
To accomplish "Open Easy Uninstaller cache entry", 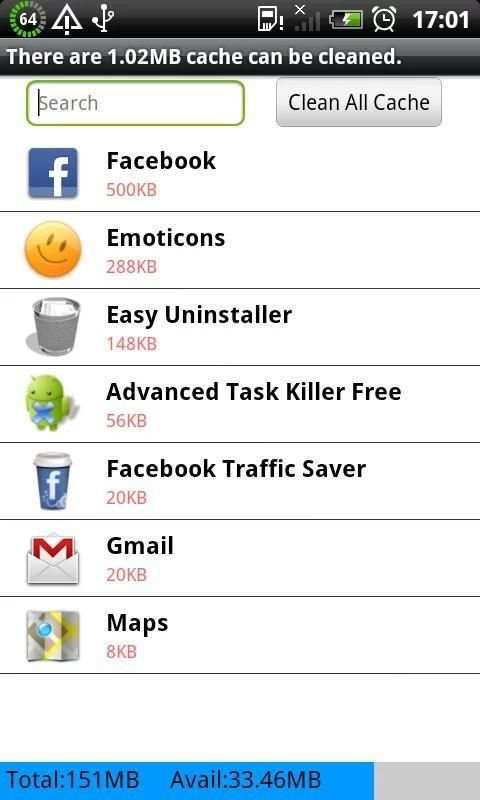I will pos(240,328).
